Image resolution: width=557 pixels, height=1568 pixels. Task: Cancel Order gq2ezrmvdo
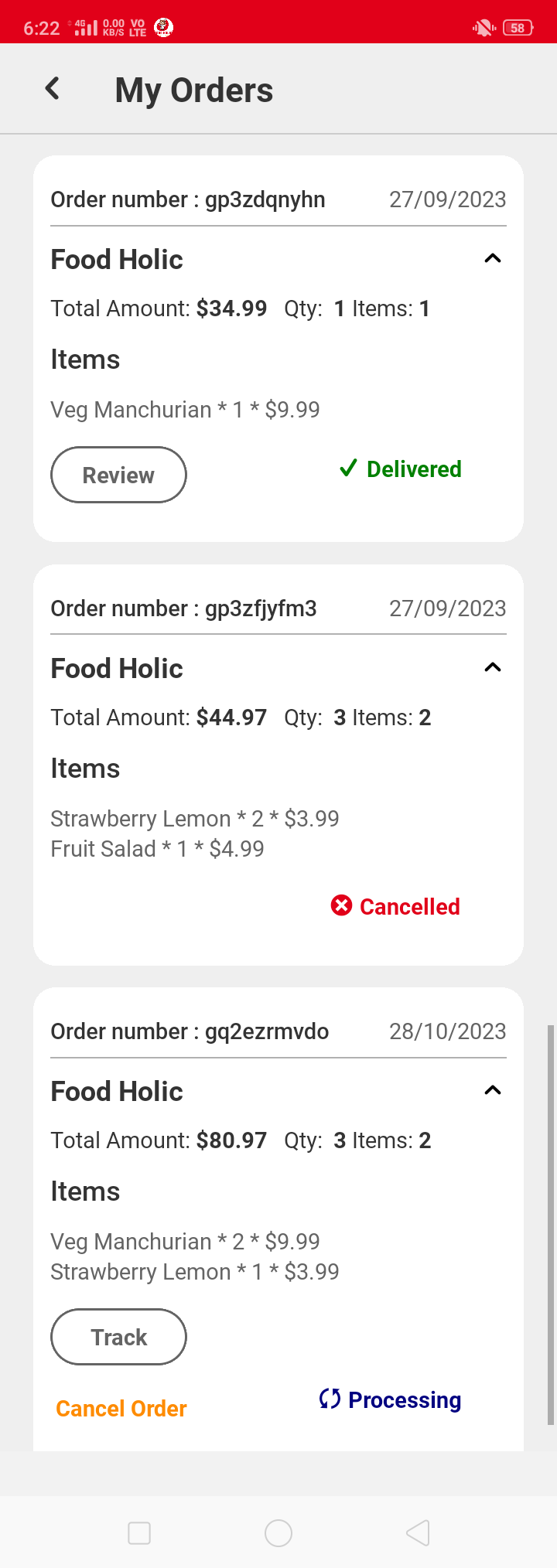tap(121, 1409)
